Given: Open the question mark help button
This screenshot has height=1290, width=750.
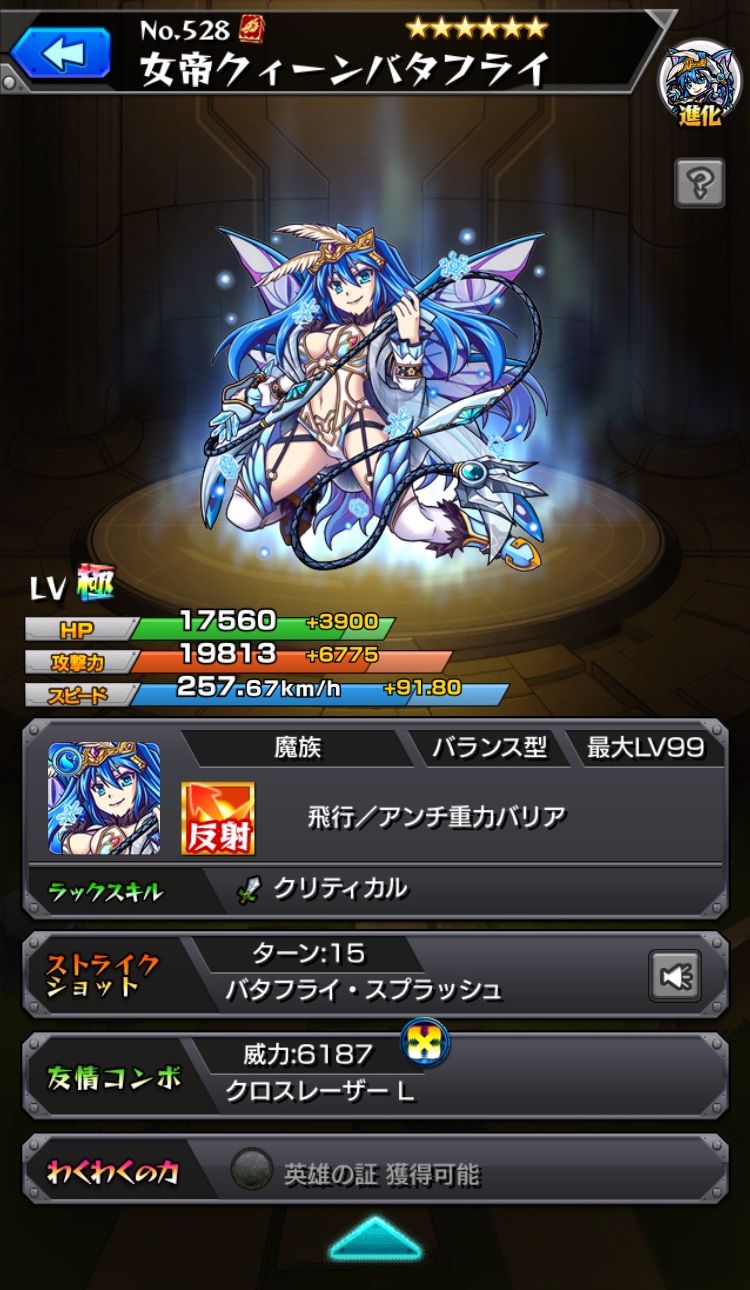Looking at the screenshot, I should pyautogui.click(x=699, y=183).
